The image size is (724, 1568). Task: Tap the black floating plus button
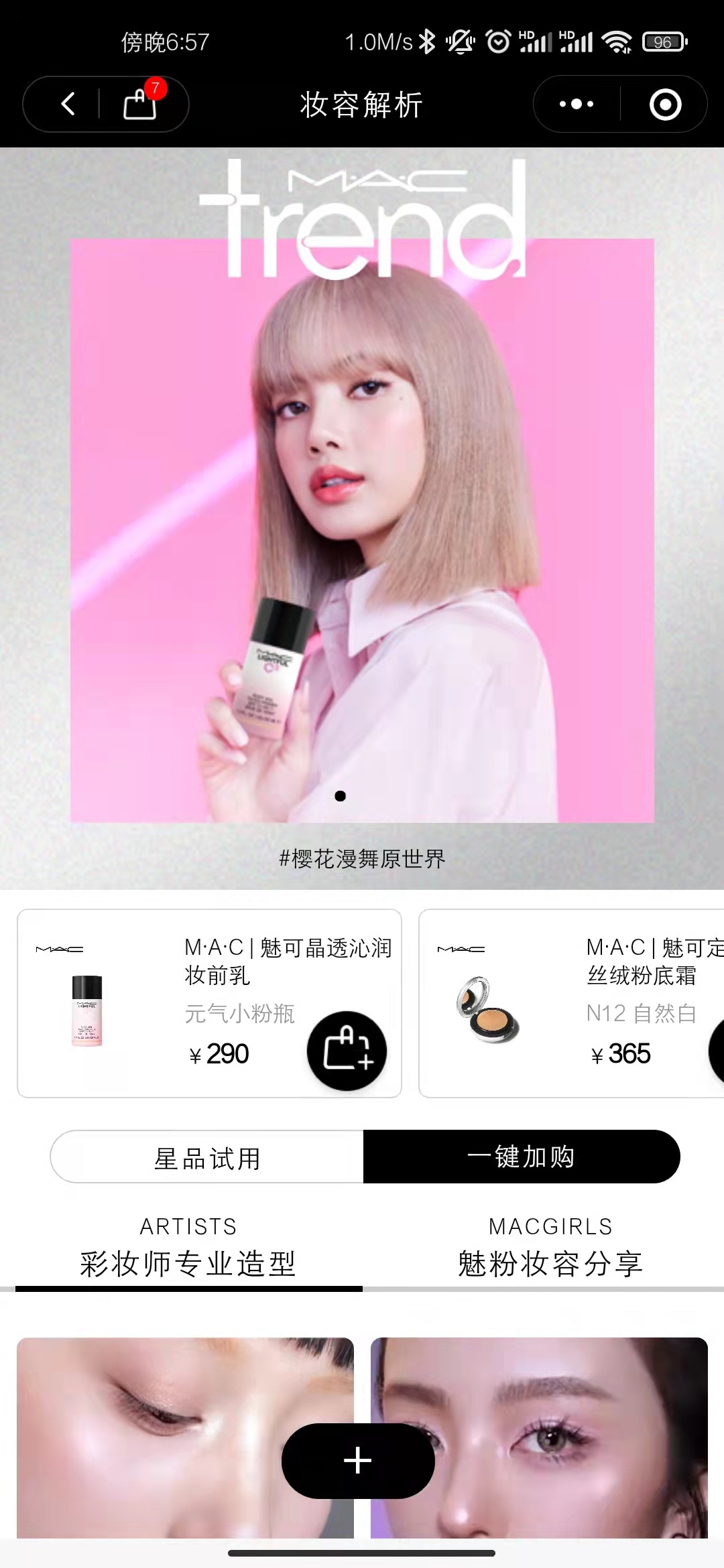[x=358, y=1461]
